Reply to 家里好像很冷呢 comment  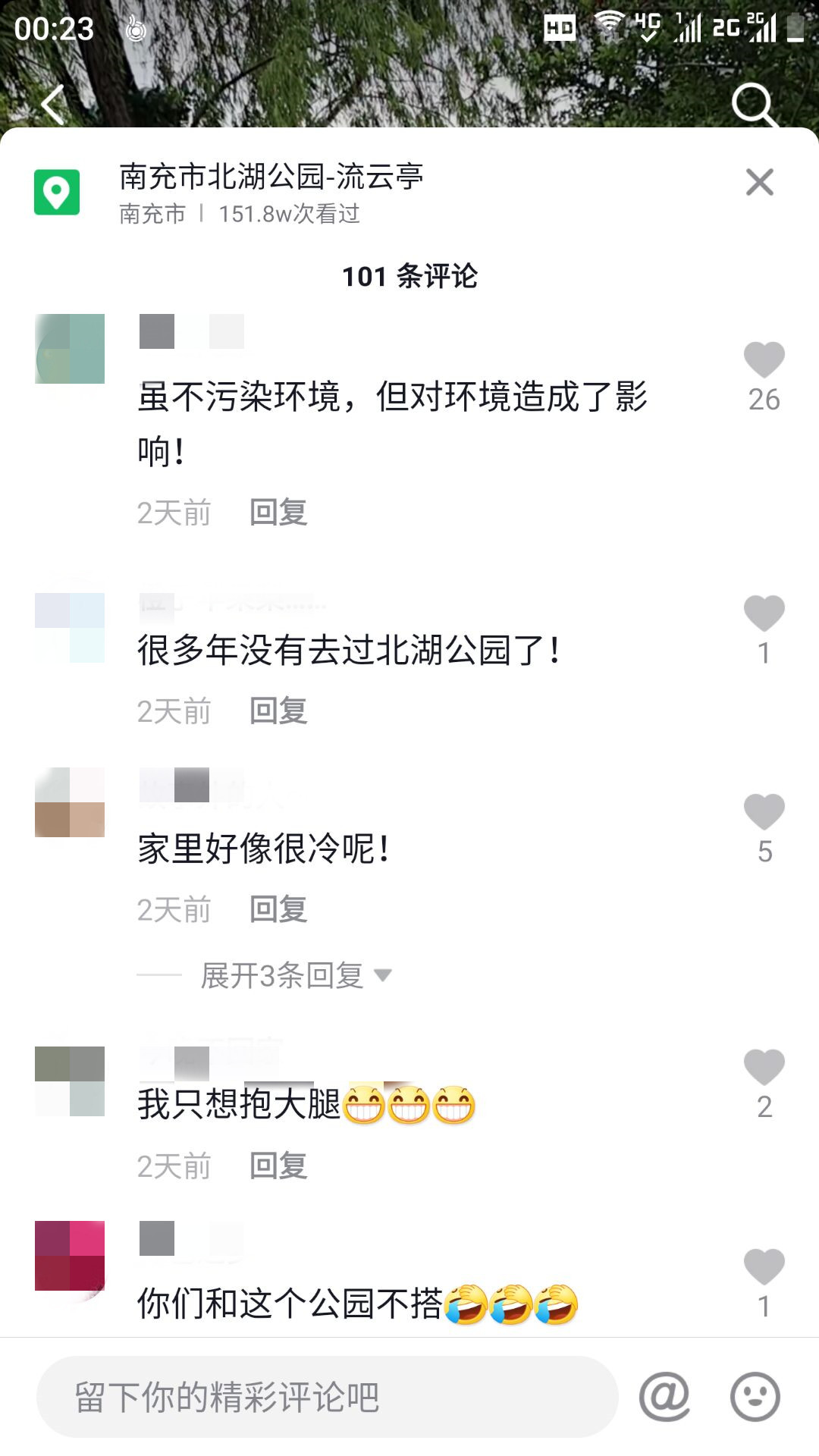click(x=278, y=909)
